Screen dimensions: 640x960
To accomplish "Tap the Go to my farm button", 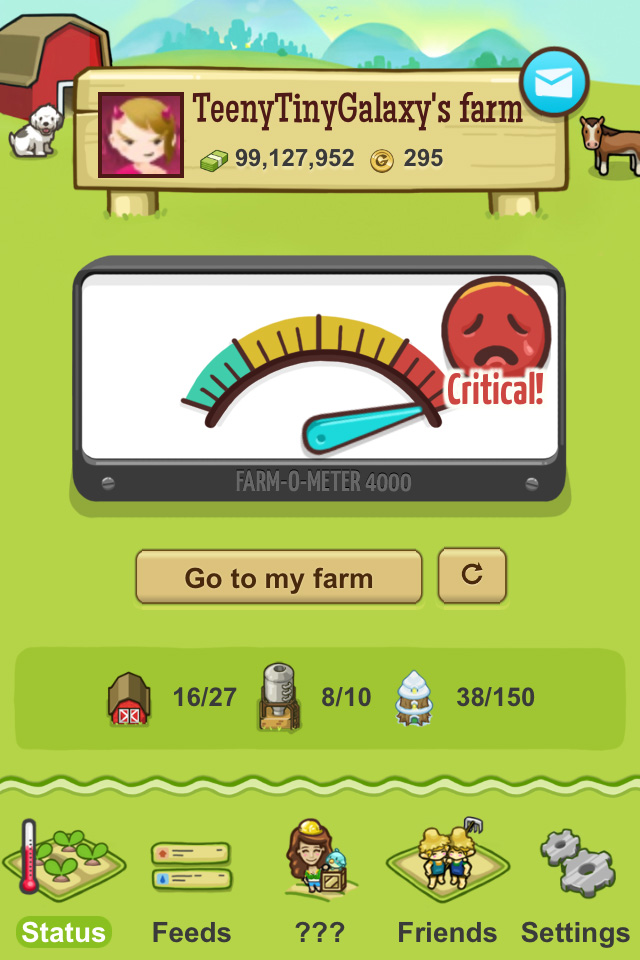I will [x=279, y=577].
